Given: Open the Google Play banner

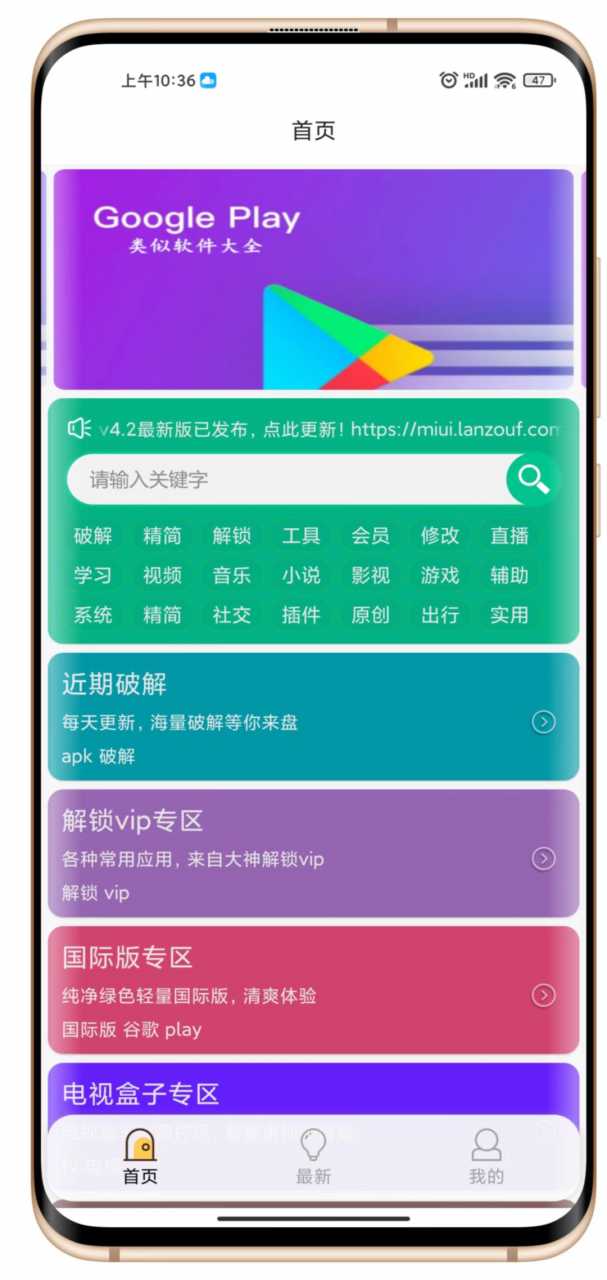Looking at the screenshot, I should click(313, 279).
